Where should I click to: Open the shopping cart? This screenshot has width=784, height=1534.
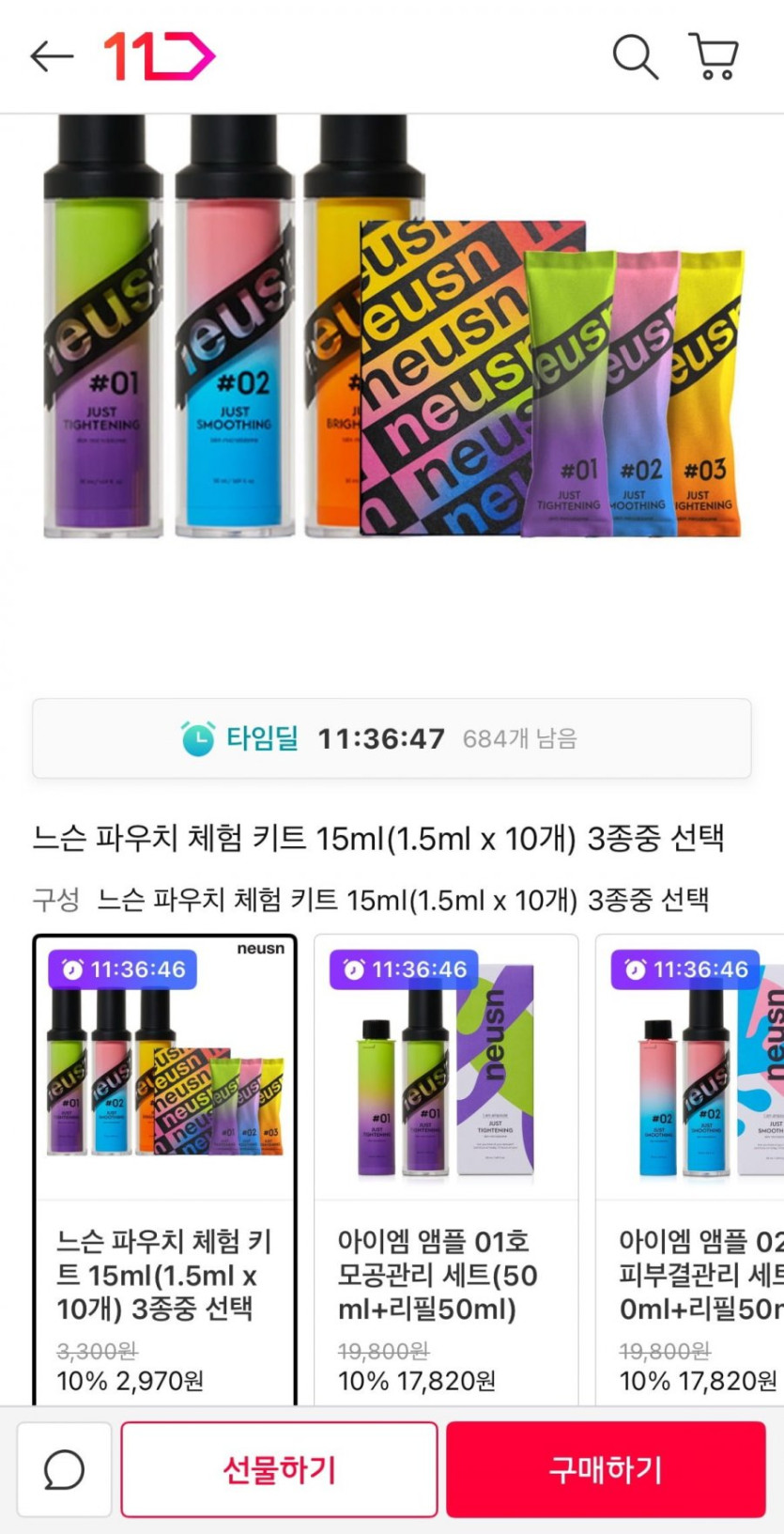pos(715,56)
